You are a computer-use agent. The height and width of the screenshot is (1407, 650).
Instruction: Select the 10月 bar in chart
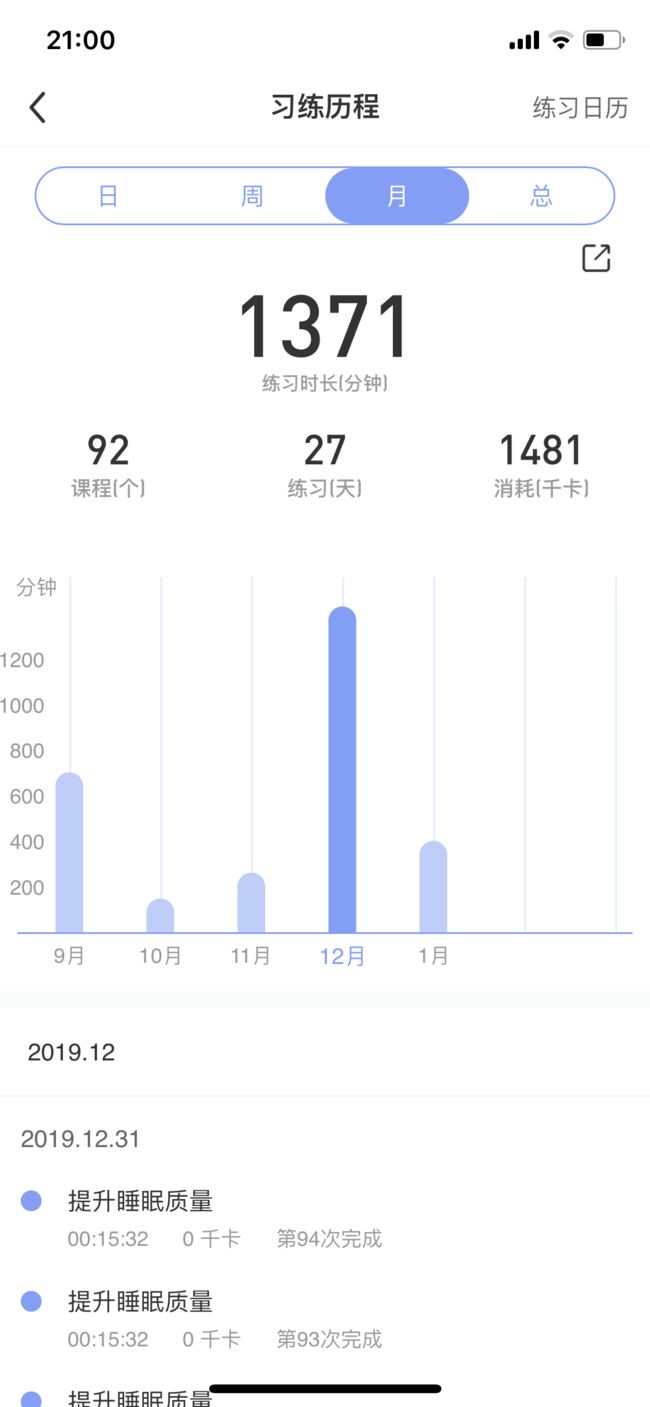(x=160, y=916)
